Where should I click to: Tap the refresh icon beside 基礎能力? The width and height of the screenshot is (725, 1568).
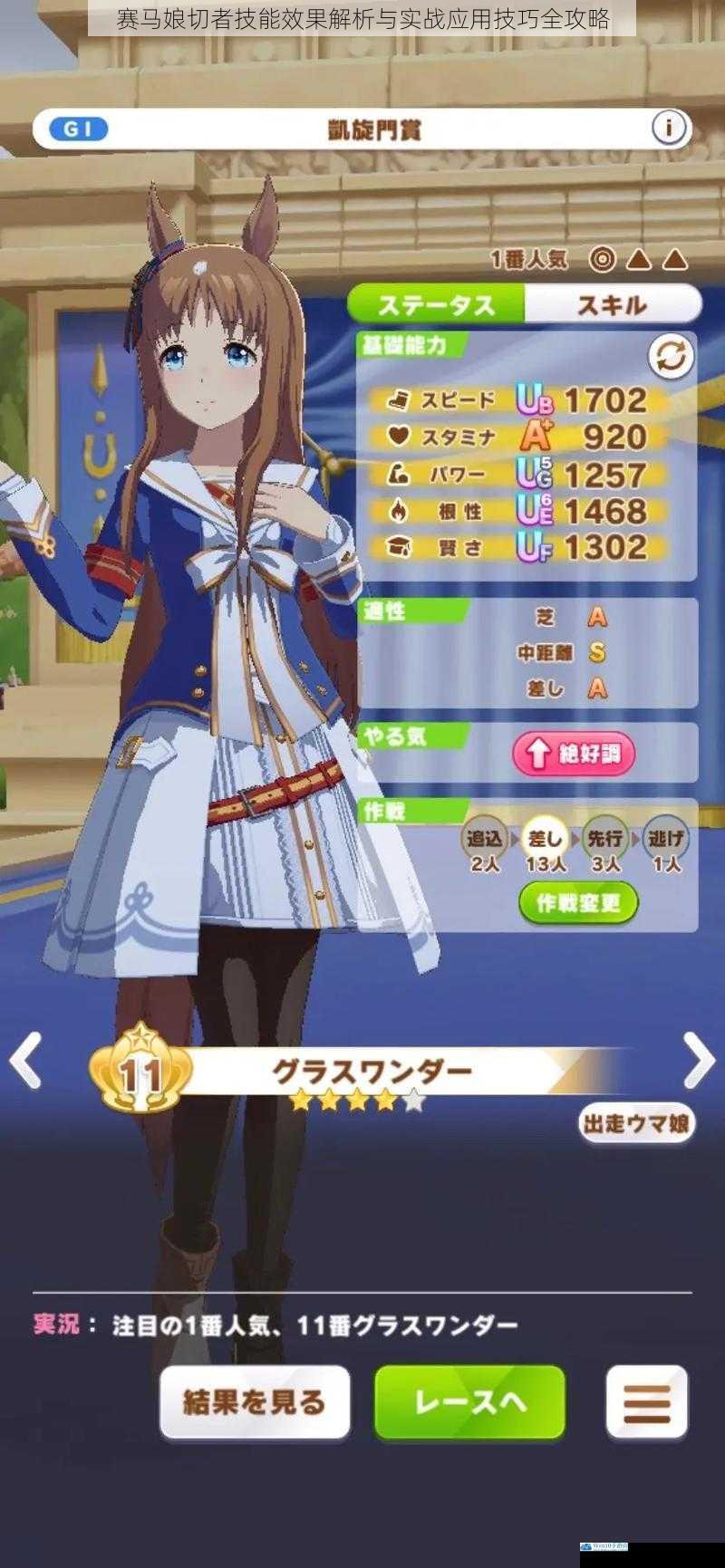(x=671, y=357)
